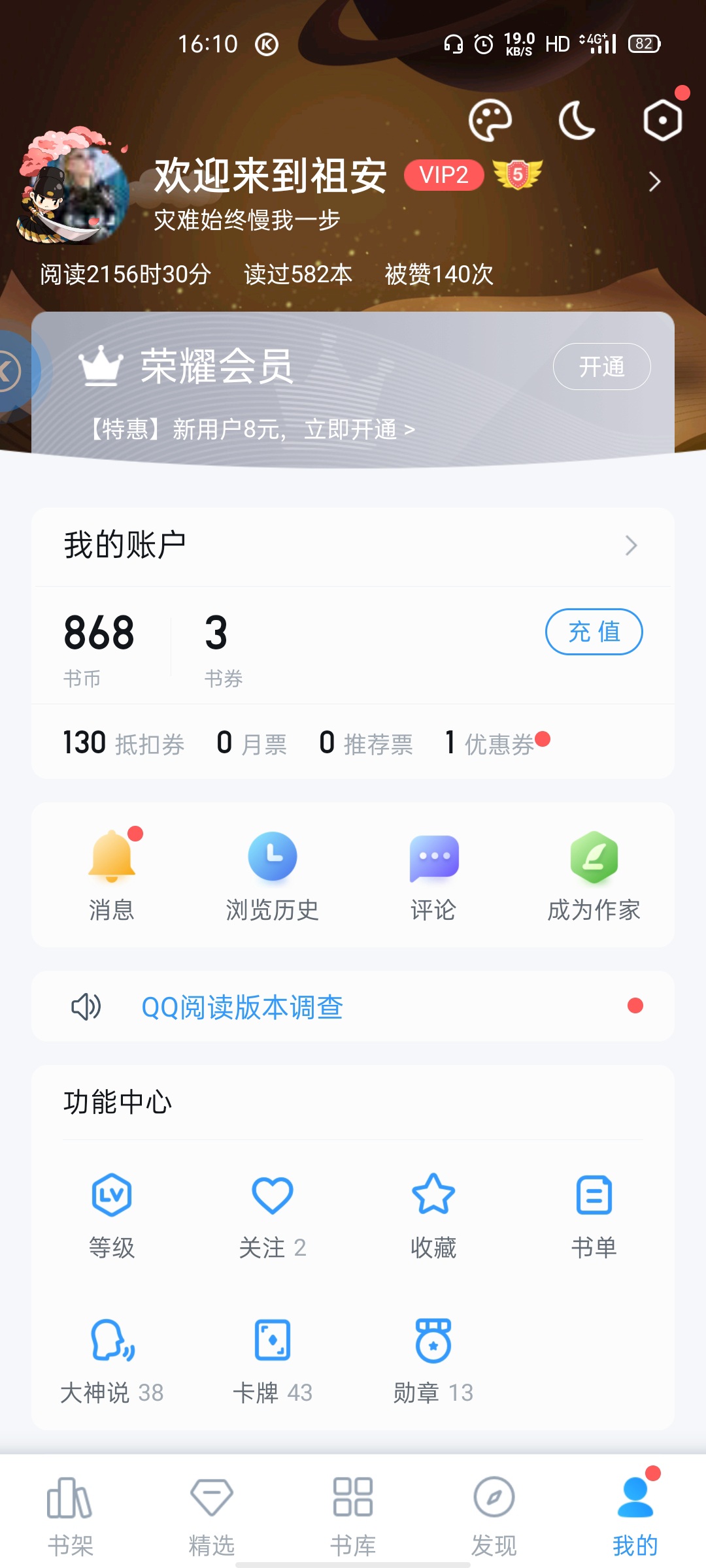Open the theme palette icon
This screenshot has height=1568, width=706.
point(490,120)
